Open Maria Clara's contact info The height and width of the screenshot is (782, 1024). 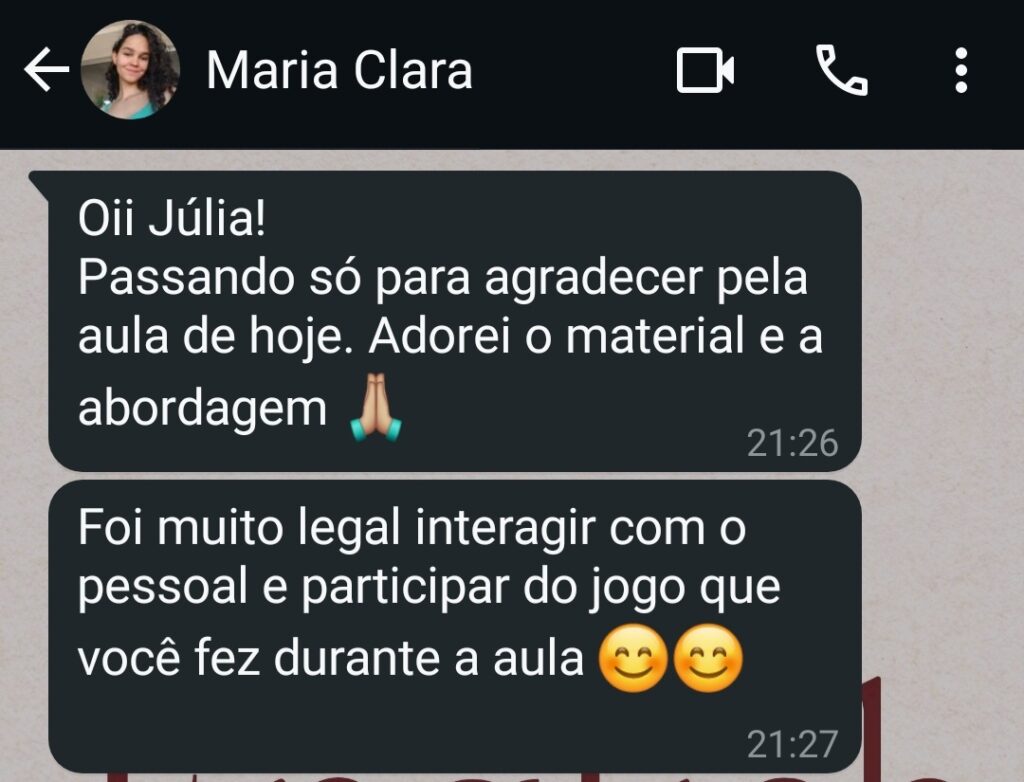339,71
